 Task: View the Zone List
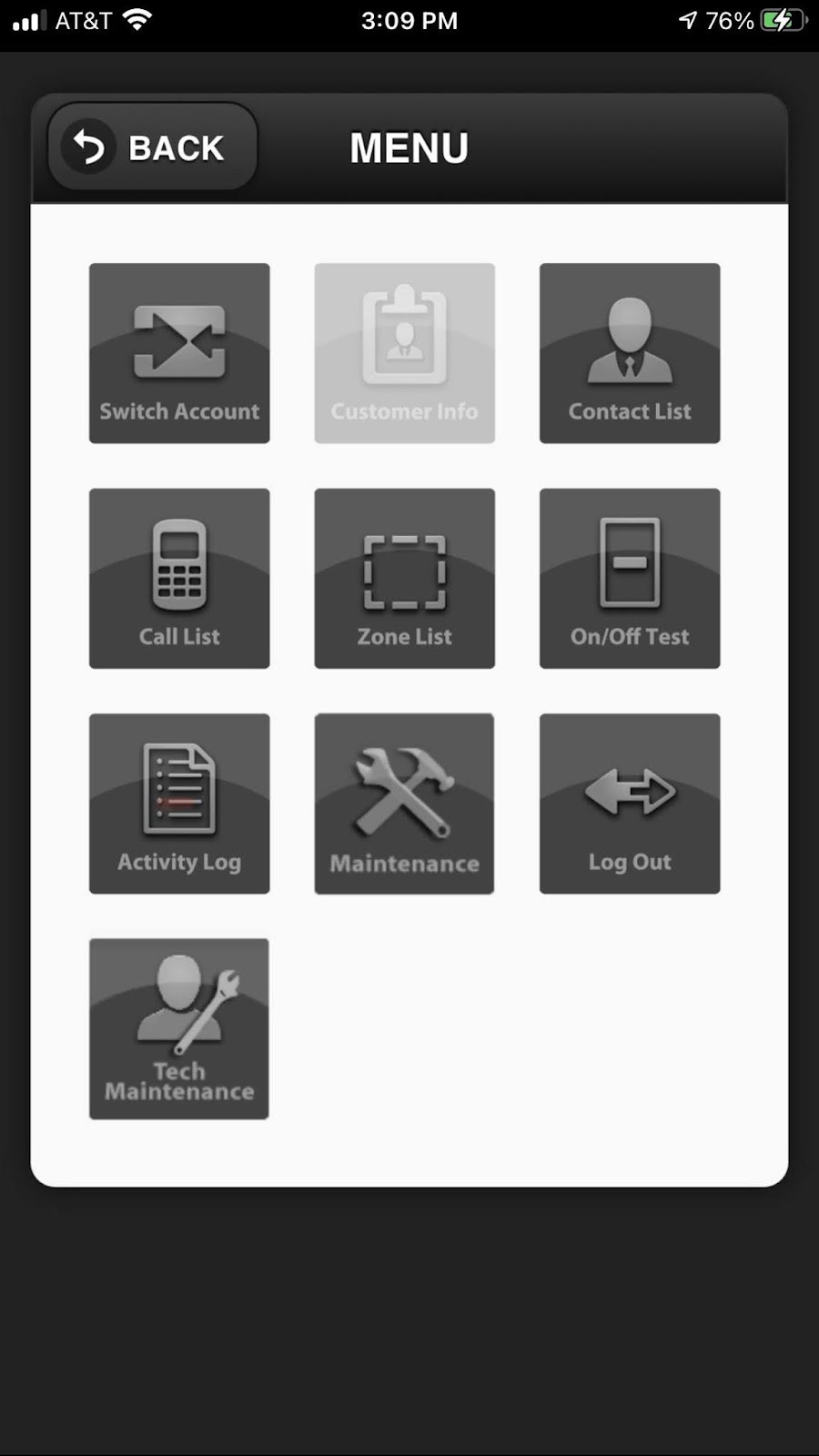click(x=404, y=579)
